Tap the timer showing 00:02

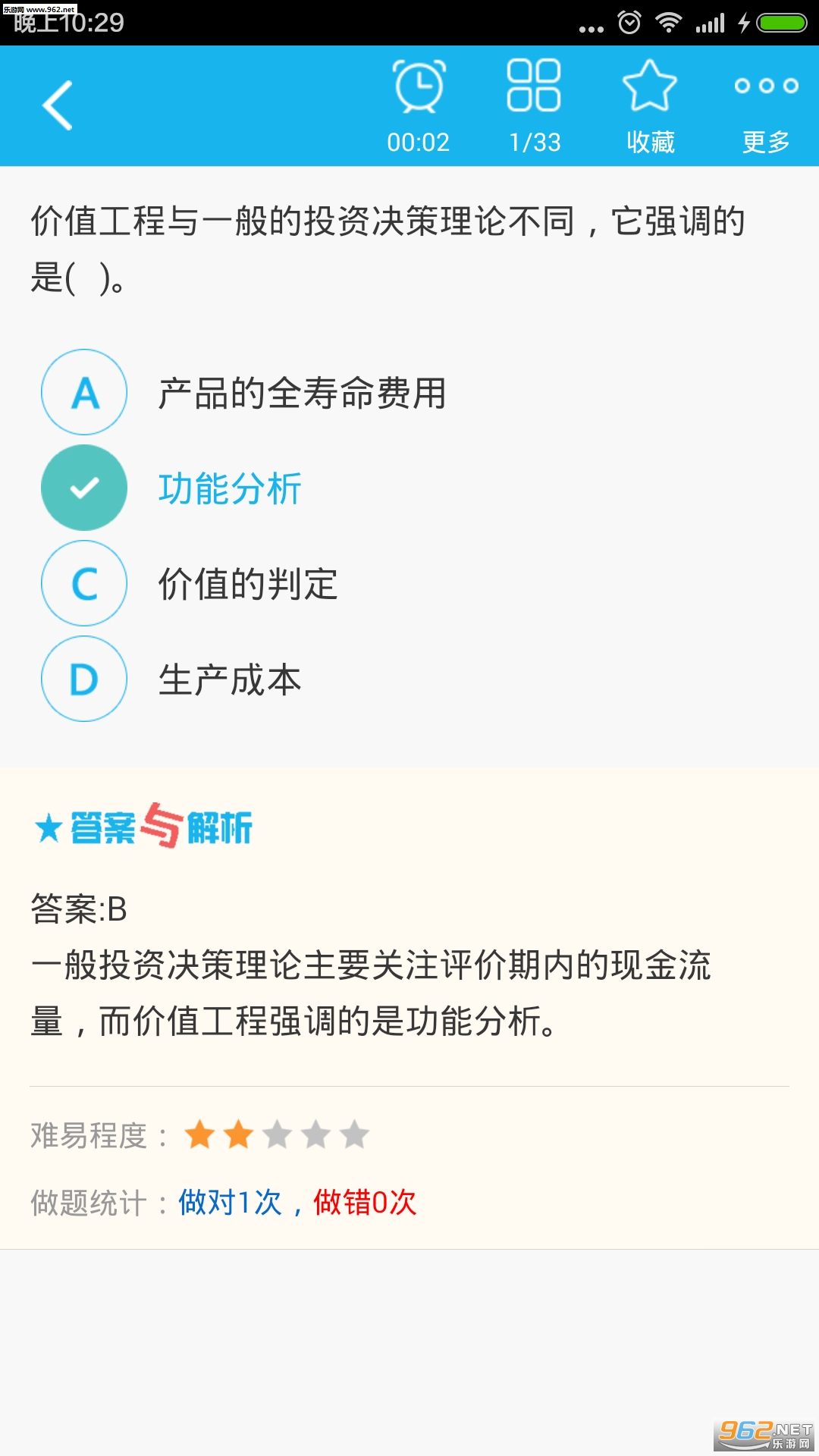(x=418, y=105)
